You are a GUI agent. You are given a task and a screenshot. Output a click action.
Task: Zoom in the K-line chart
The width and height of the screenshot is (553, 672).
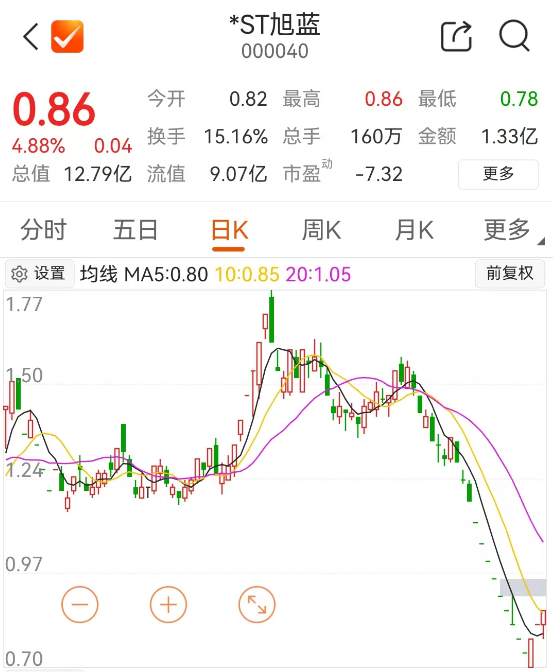click(x=168, y=604)
